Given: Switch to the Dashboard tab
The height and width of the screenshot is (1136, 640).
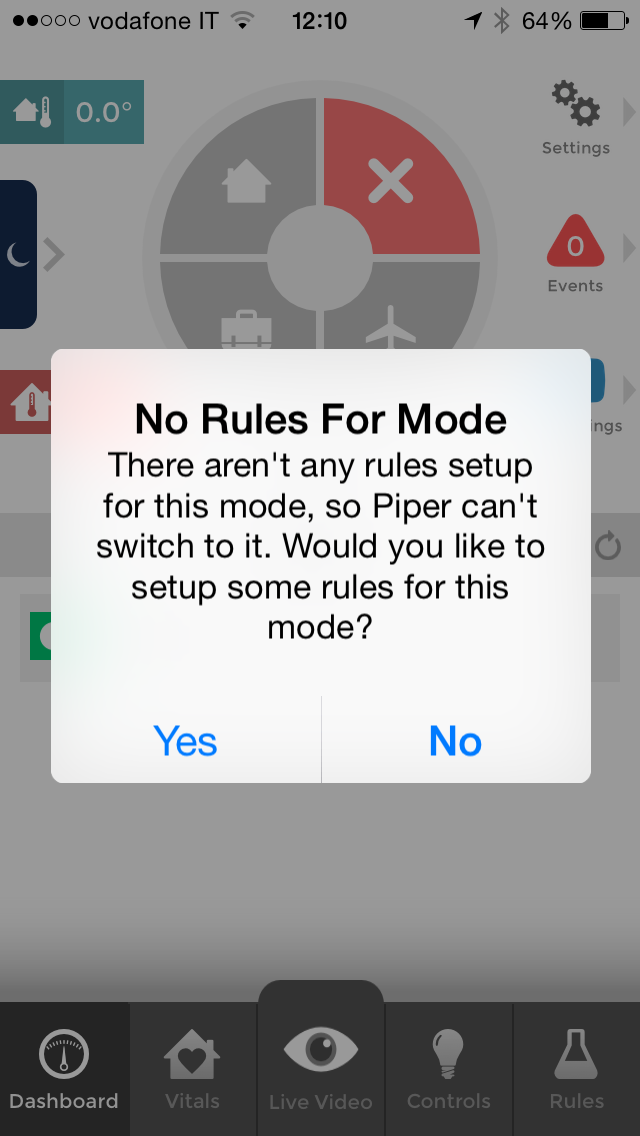Looking at the screenshot, I should tap(64, 1070).
